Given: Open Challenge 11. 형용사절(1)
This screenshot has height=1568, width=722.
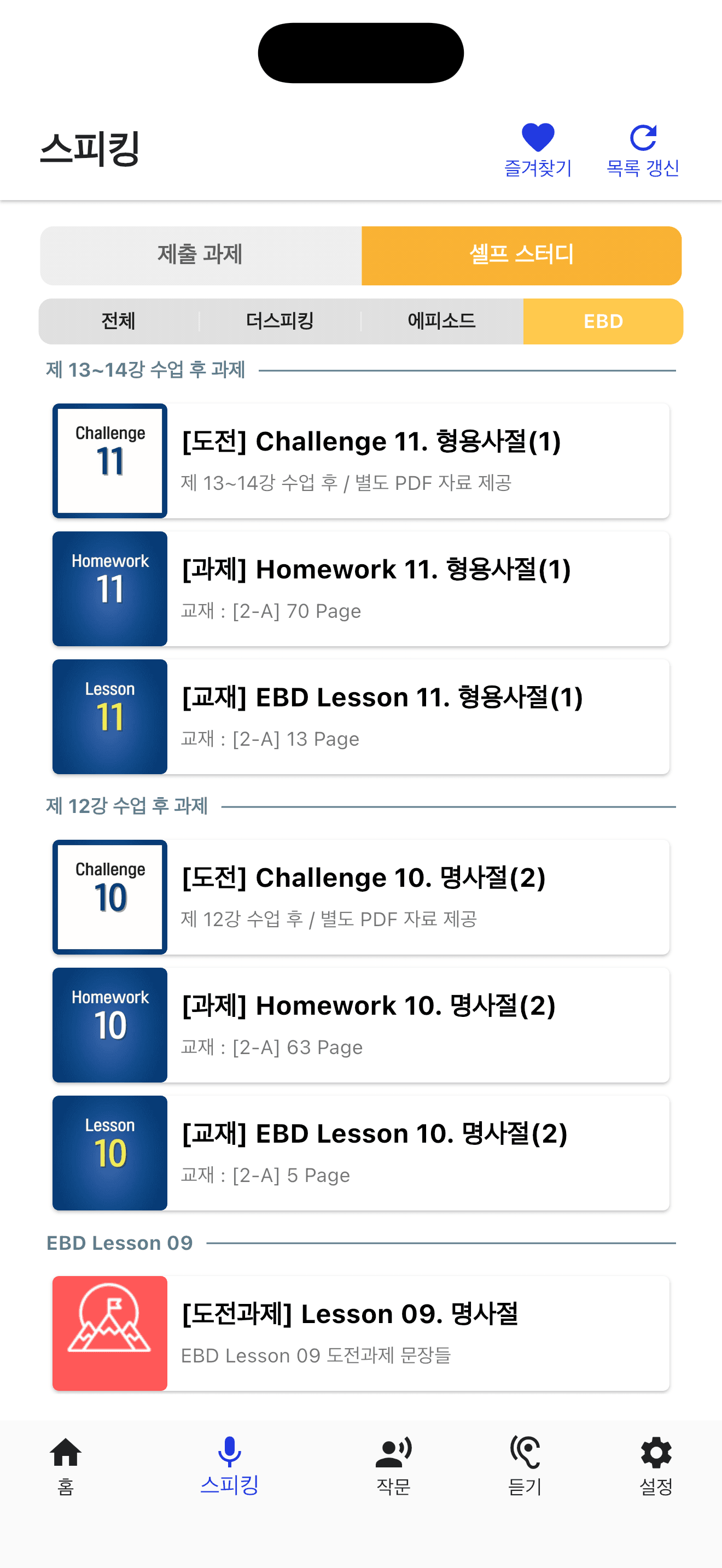Looking at the screenshot, I should pos(361,461).
